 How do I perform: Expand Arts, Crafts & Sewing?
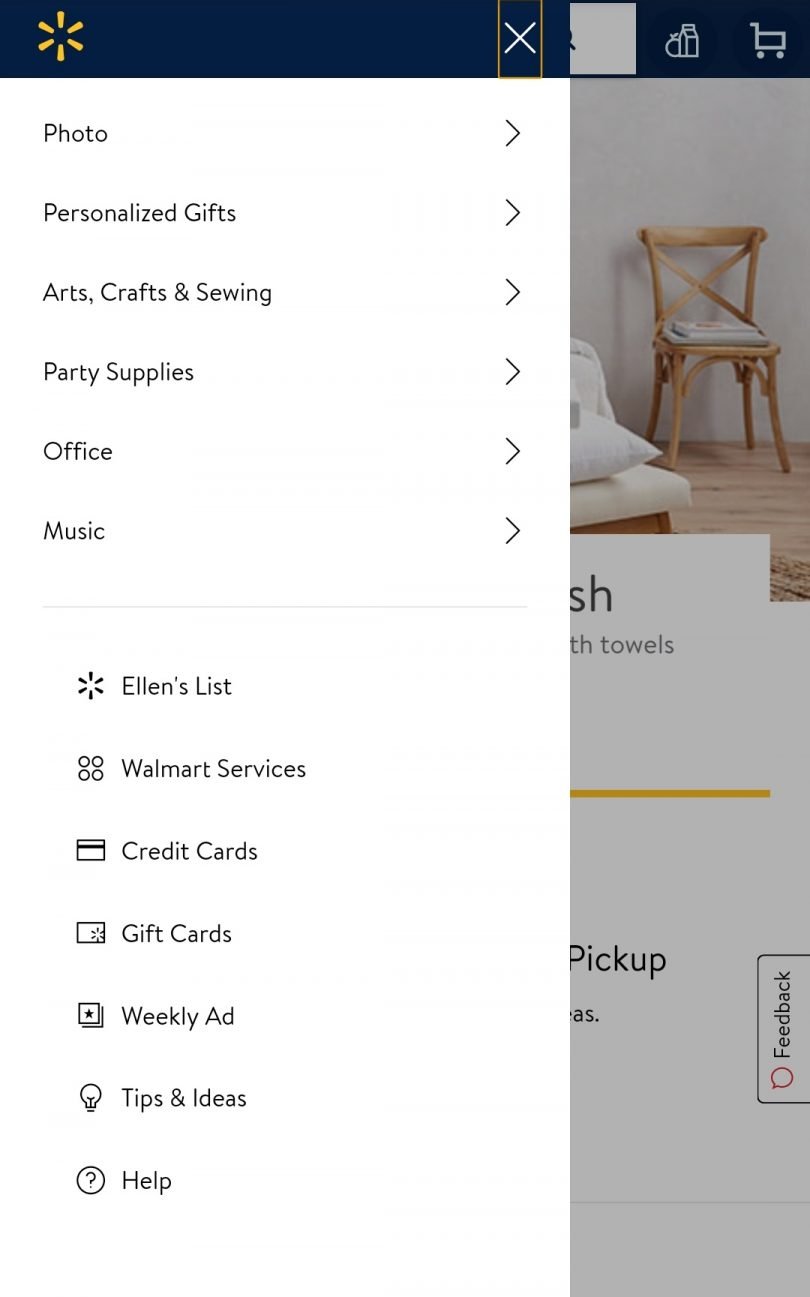tap(283, 292)
